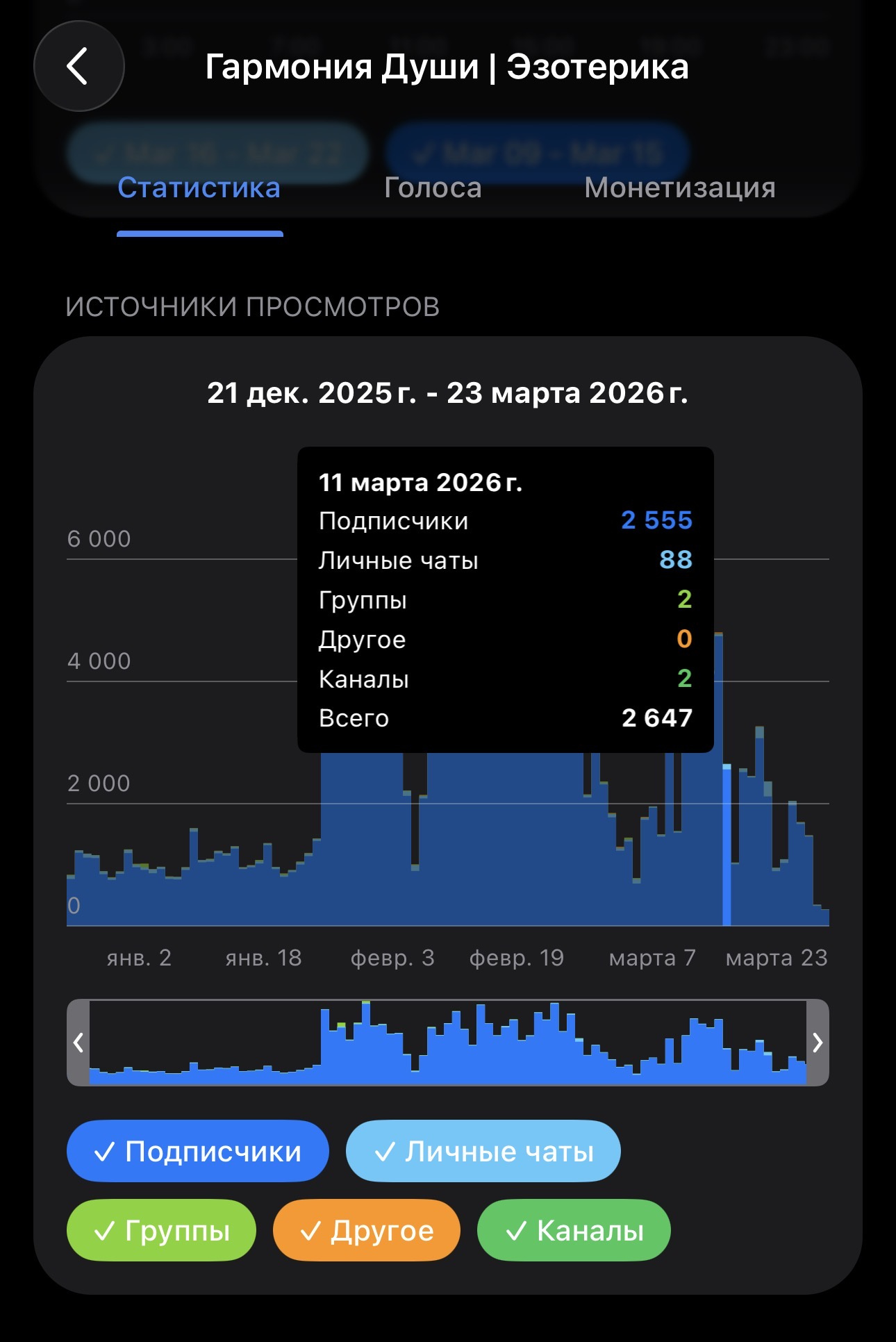896x1342 pixels.
Task: Tap the left range handle of the mini chart
Action: (78, 1043)
